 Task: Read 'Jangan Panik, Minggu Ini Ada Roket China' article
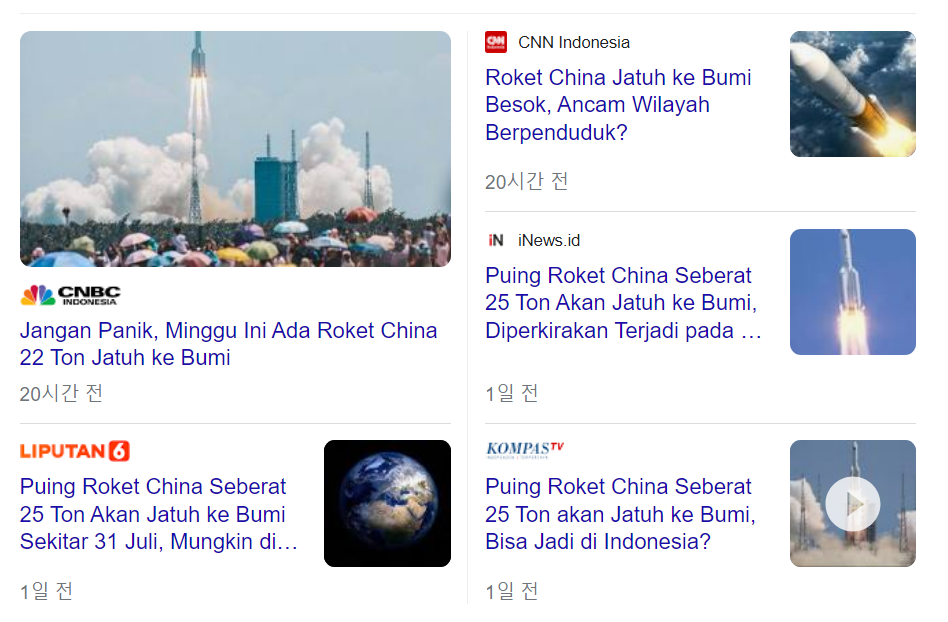coord(228,344)
